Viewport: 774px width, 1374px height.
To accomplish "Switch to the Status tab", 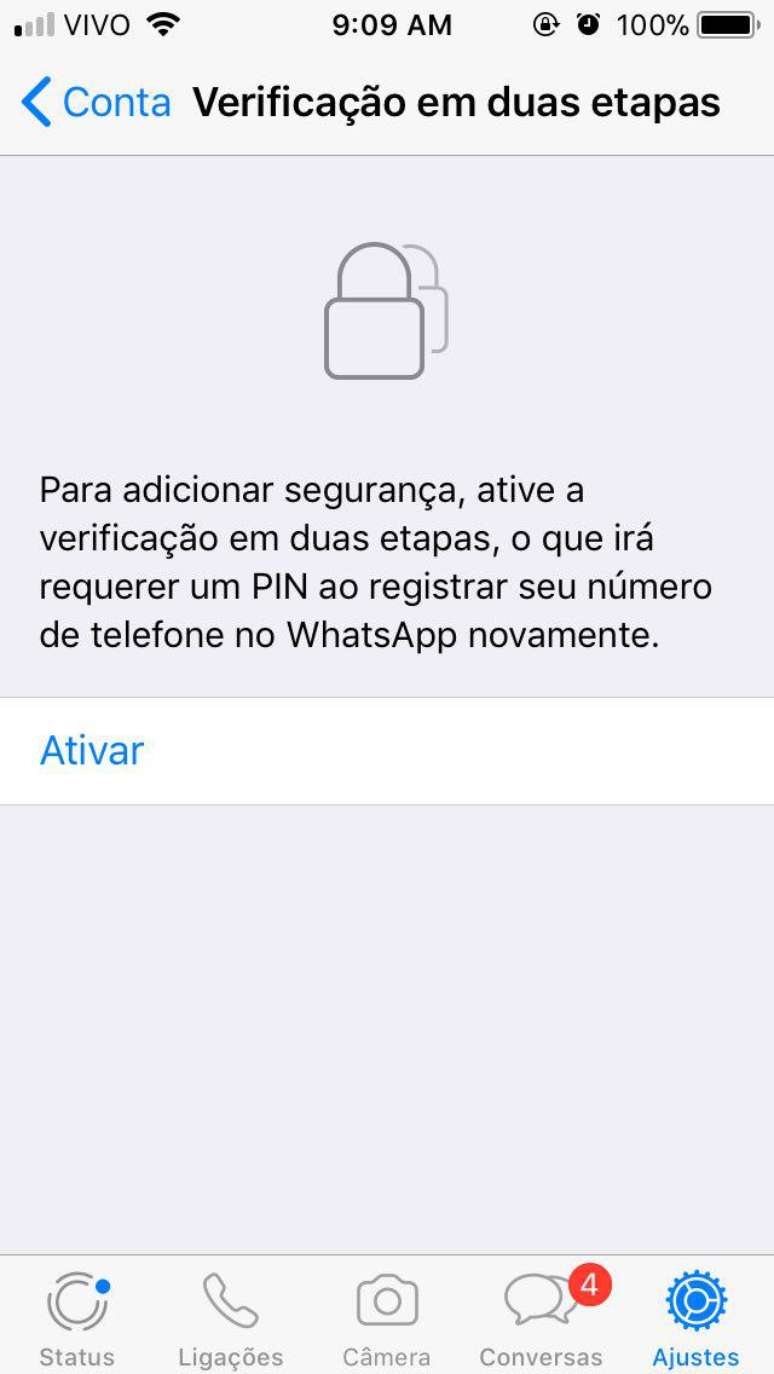I will click(x=77, y=1318).
